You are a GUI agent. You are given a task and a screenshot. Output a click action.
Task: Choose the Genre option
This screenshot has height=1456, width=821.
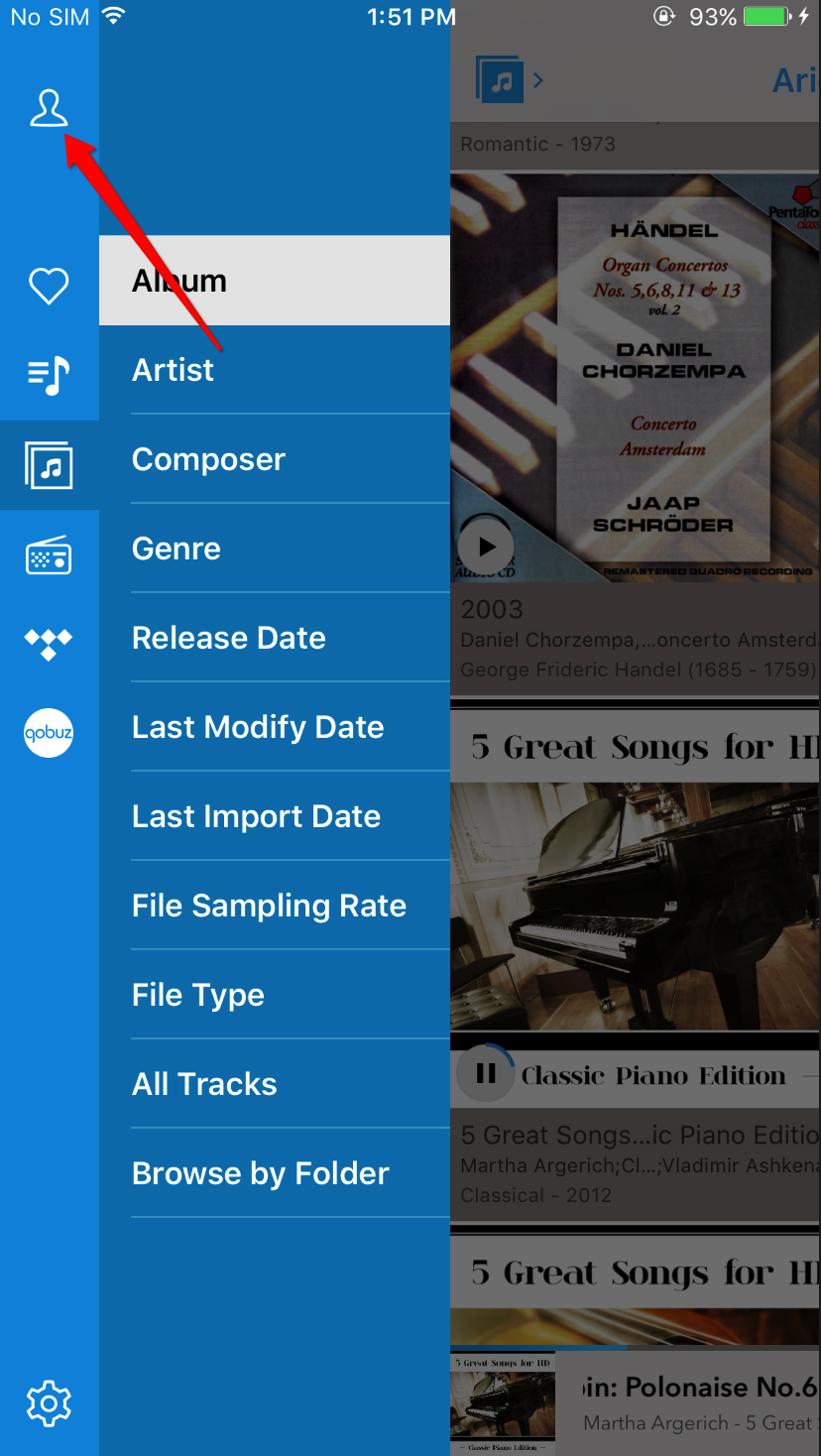[x=274, y=548]
